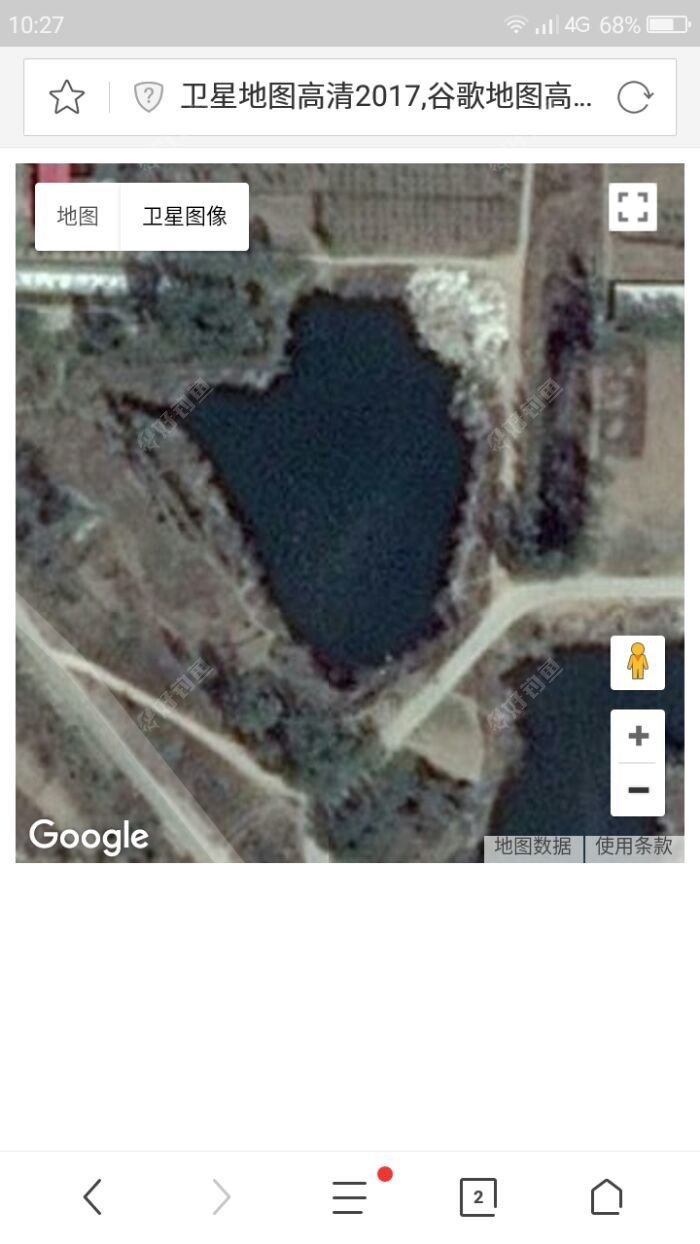Image resolution: width=700 pixels, height=1244 pixels.
Task: Open the Google logo link
Action: coord(89,836)
